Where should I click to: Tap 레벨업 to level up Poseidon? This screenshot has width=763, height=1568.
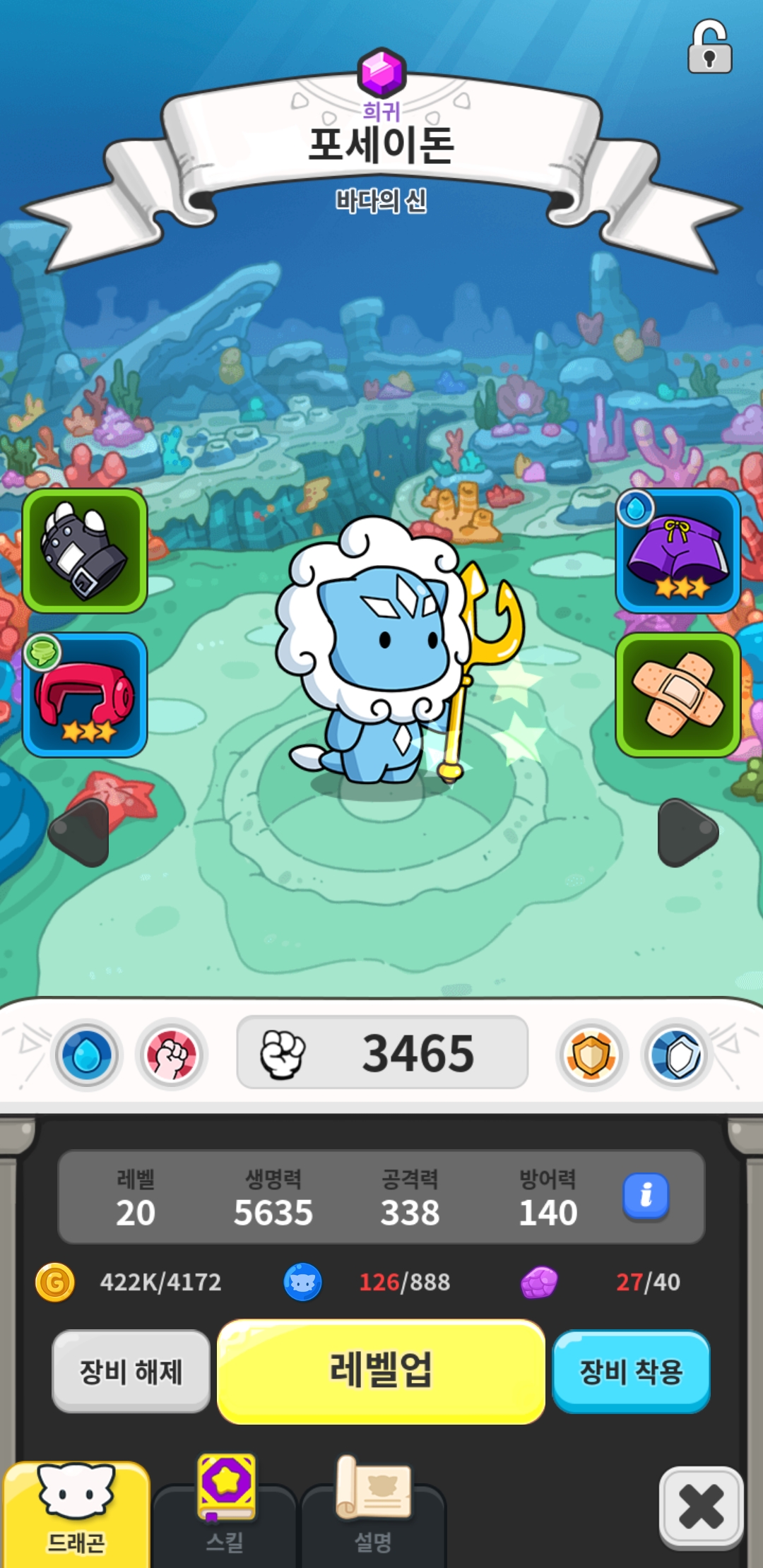pyautogui.click(x=381, y=1371)
